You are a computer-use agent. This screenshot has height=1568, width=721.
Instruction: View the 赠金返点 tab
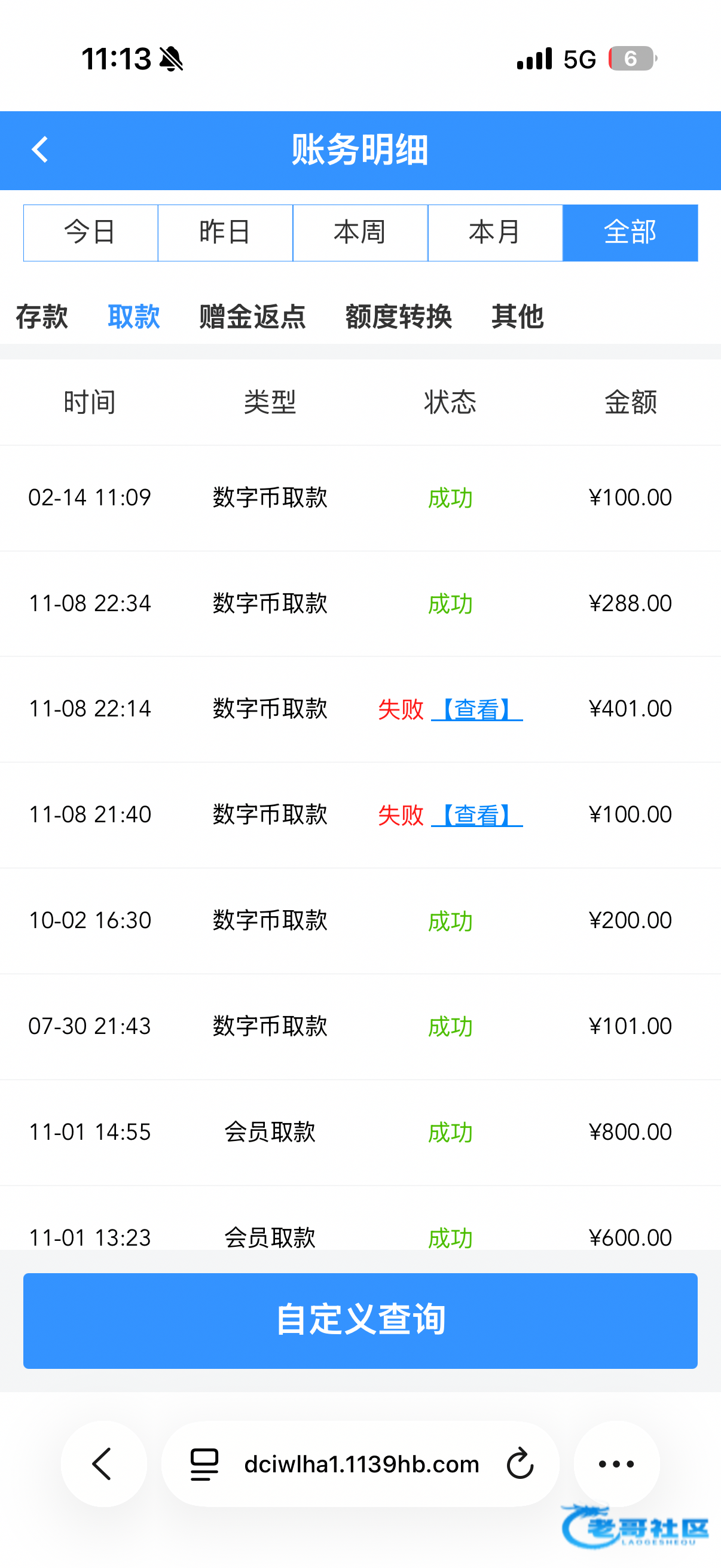click(252, 316)
